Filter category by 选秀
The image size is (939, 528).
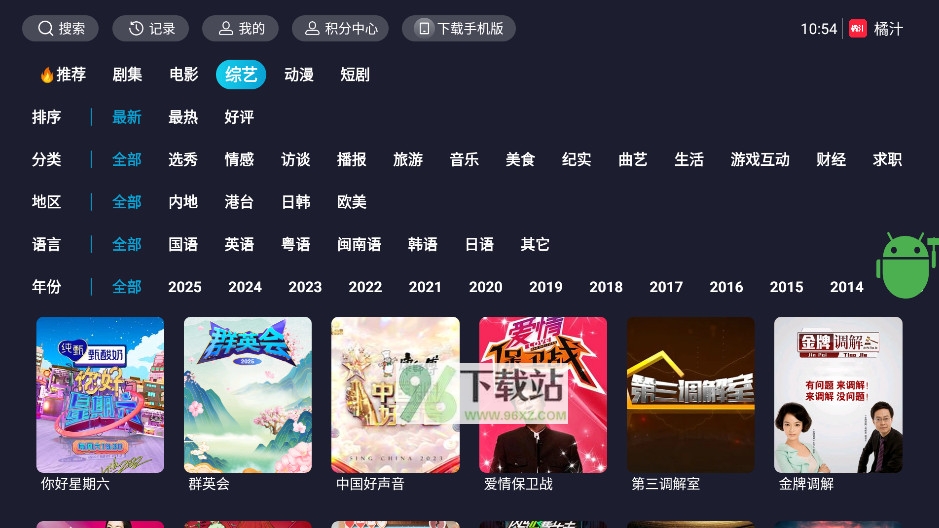click(x=183, y=160)
